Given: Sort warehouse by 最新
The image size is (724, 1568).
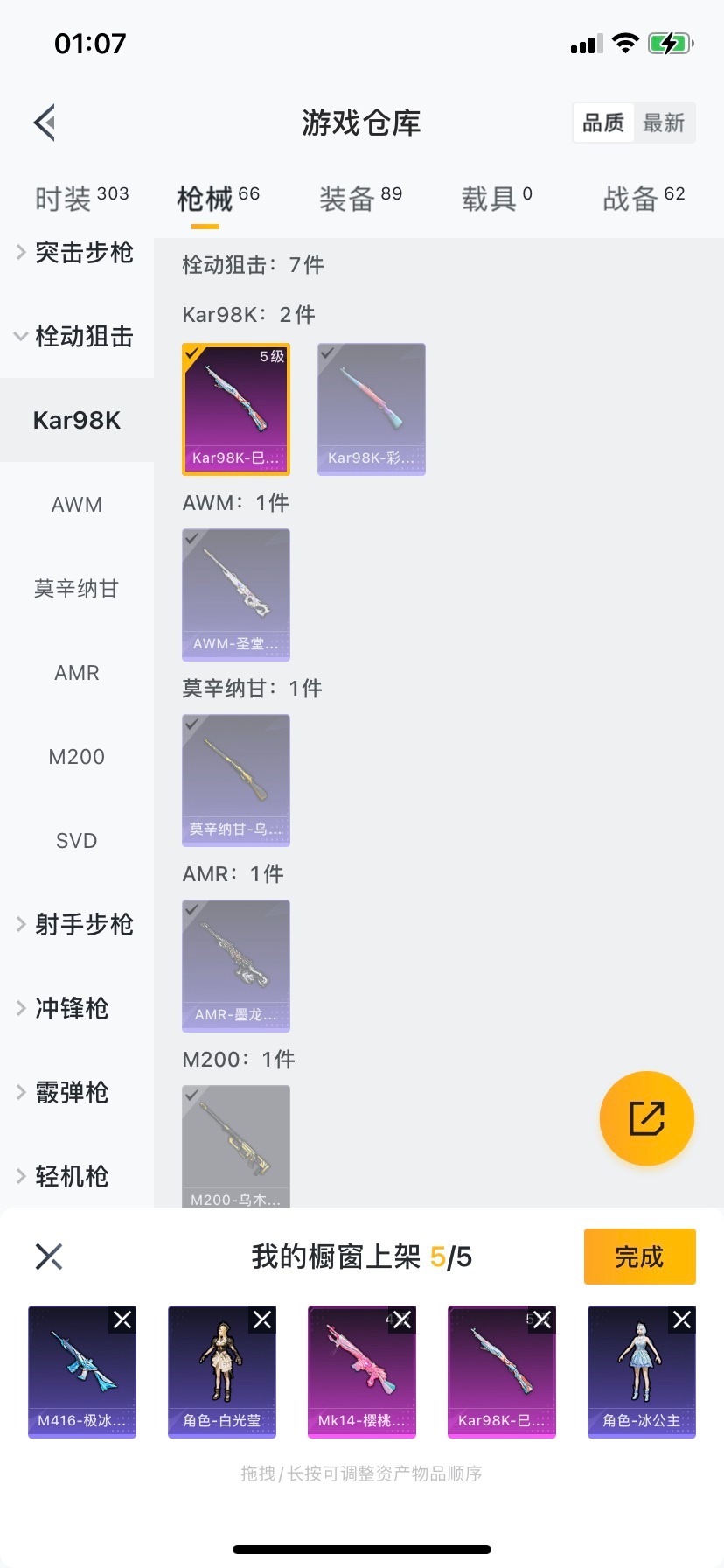Looking at the screenshot, I should tap(664, 122).
